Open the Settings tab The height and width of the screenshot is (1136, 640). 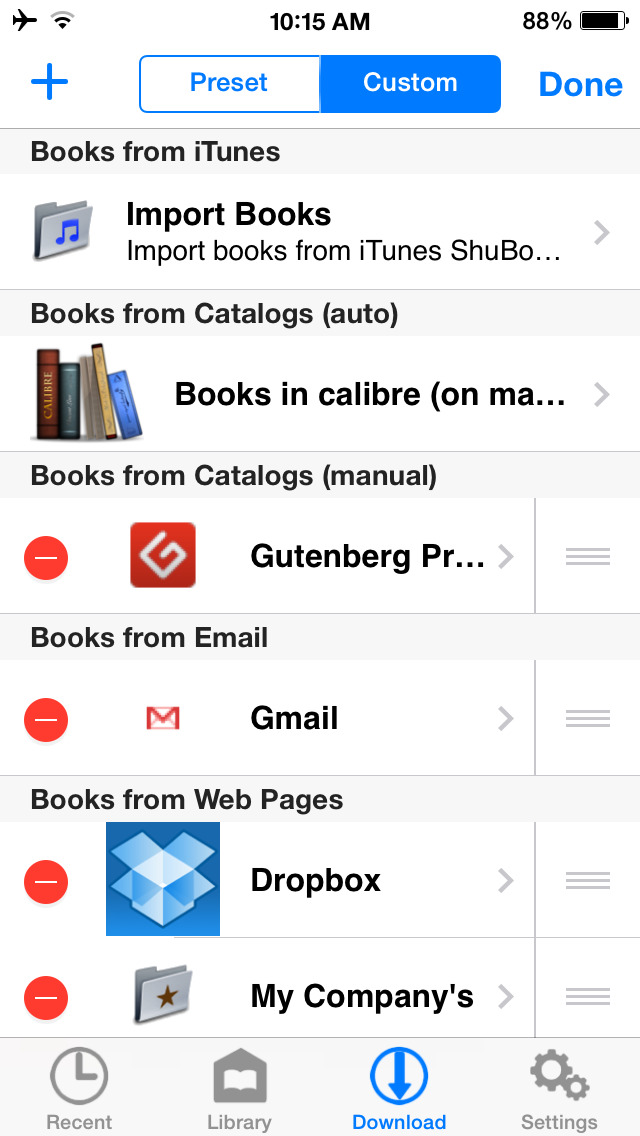click(x=559, y=1090)
